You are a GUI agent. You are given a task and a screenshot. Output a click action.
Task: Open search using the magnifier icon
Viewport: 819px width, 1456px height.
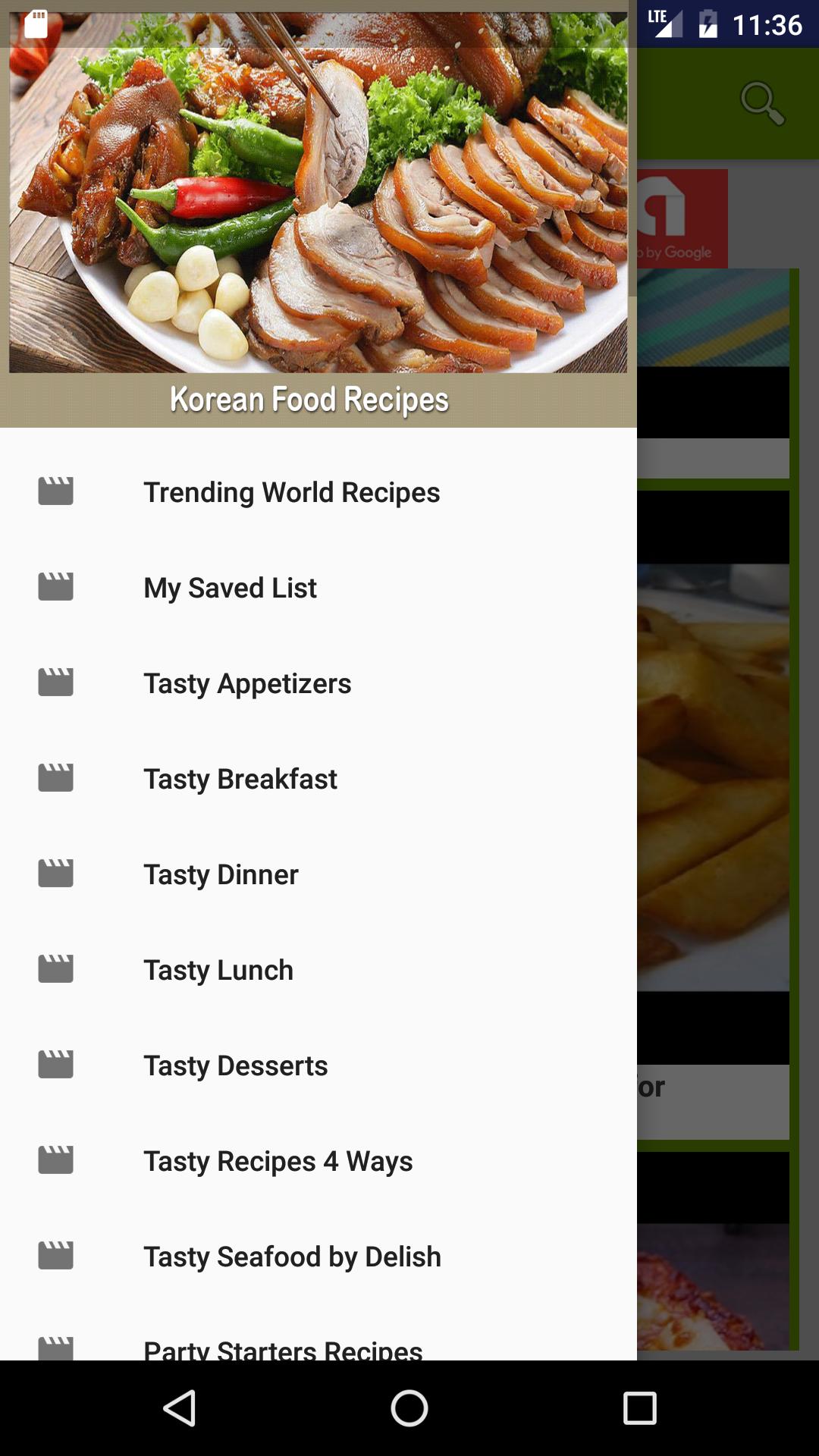[764, 102]
